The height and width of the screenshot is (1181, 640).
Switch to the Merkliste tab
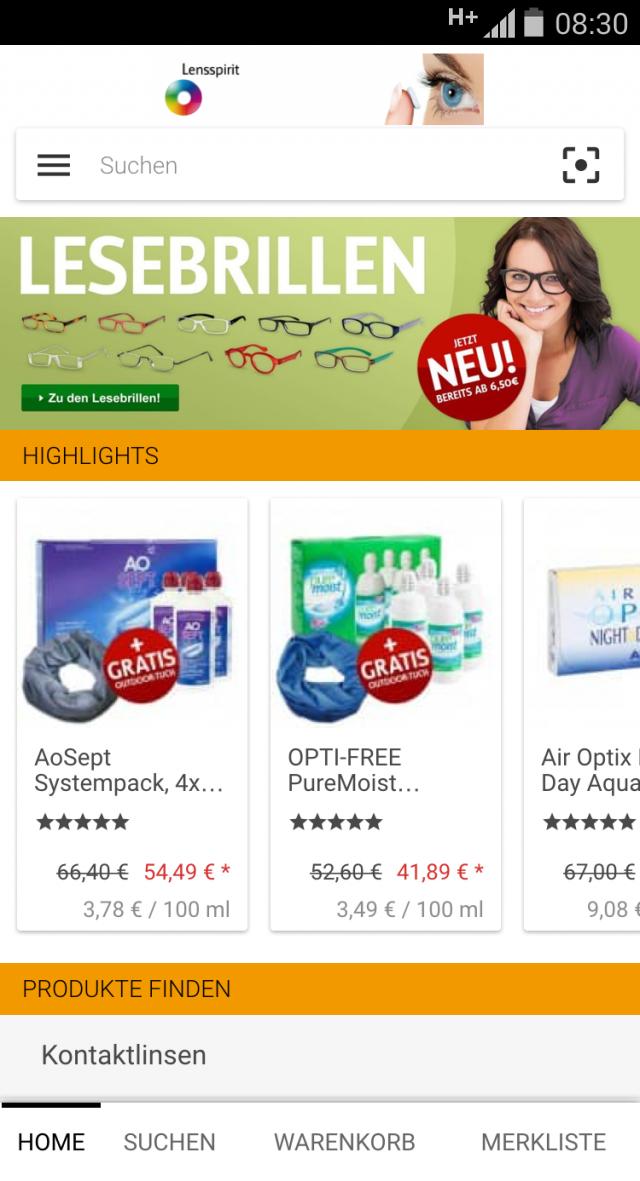pyautogui.click(x=543, y=1142)
